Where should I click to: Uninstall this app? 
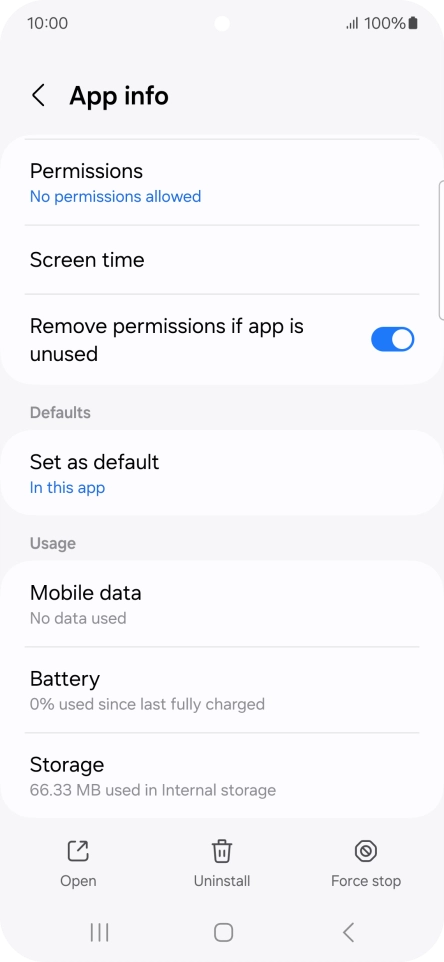[x=222, y=864]
